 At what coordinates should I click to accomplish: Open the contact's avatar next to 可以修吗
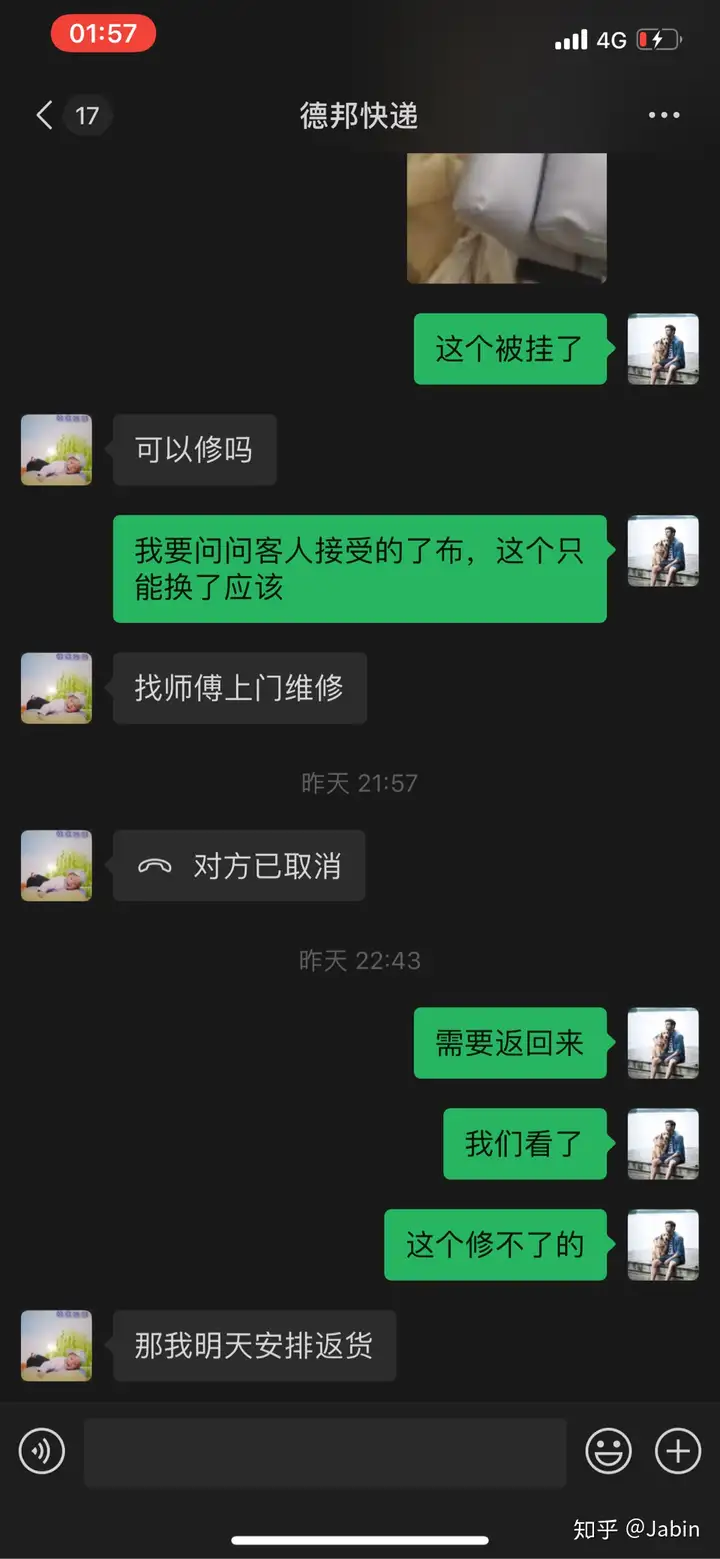pyautogui.click(x=57, y=450)
